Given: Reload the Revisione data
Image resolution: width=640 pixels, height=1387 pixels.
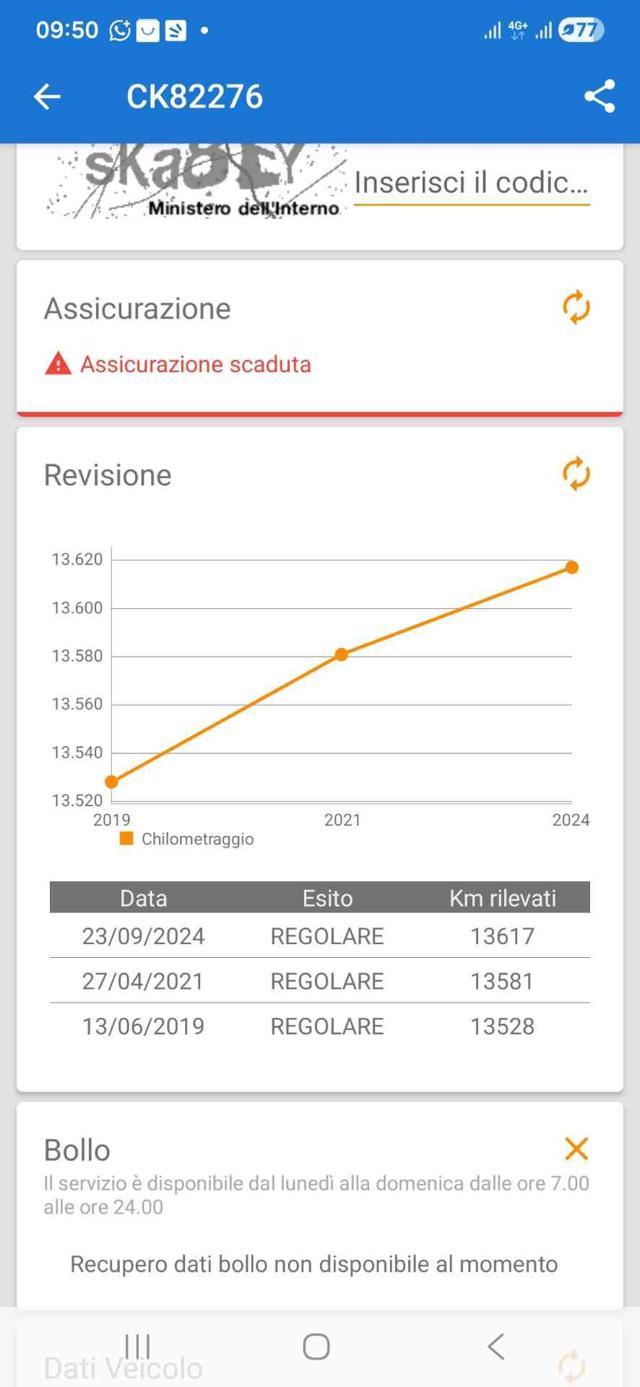Looking at the screenshot, I should coord(576,474).
